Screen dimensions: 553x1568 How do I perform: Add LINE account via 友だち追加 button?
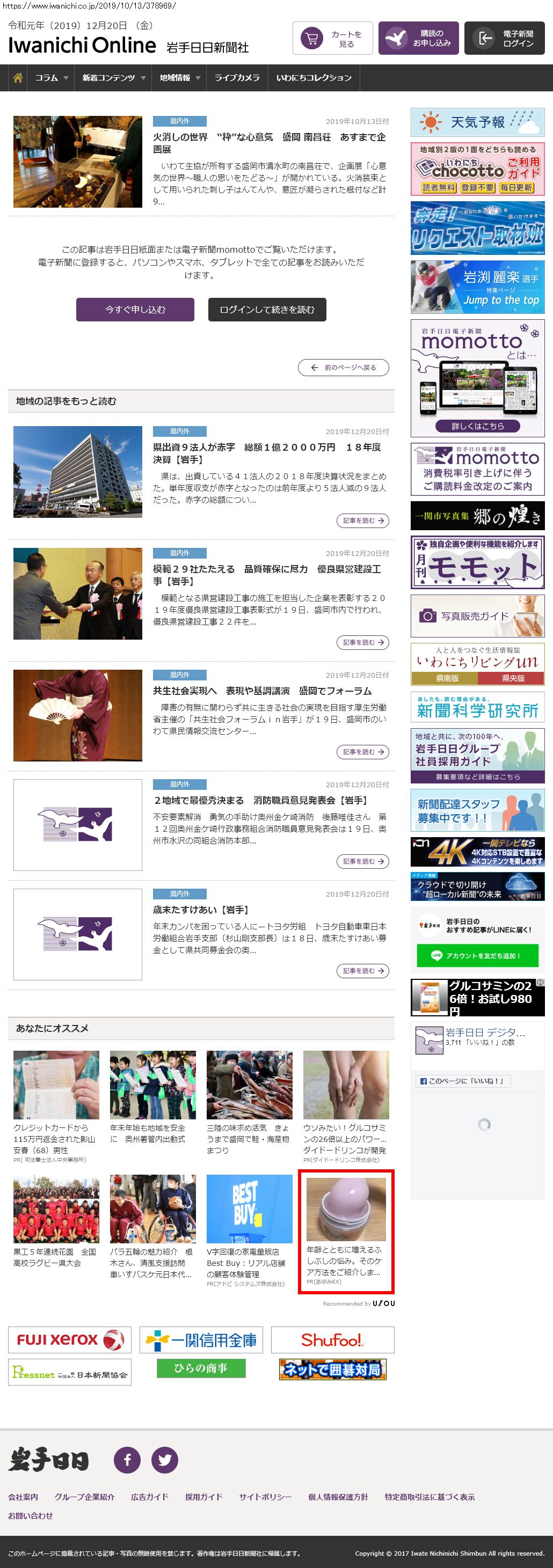pyautogui.click(x=477, y=956)
